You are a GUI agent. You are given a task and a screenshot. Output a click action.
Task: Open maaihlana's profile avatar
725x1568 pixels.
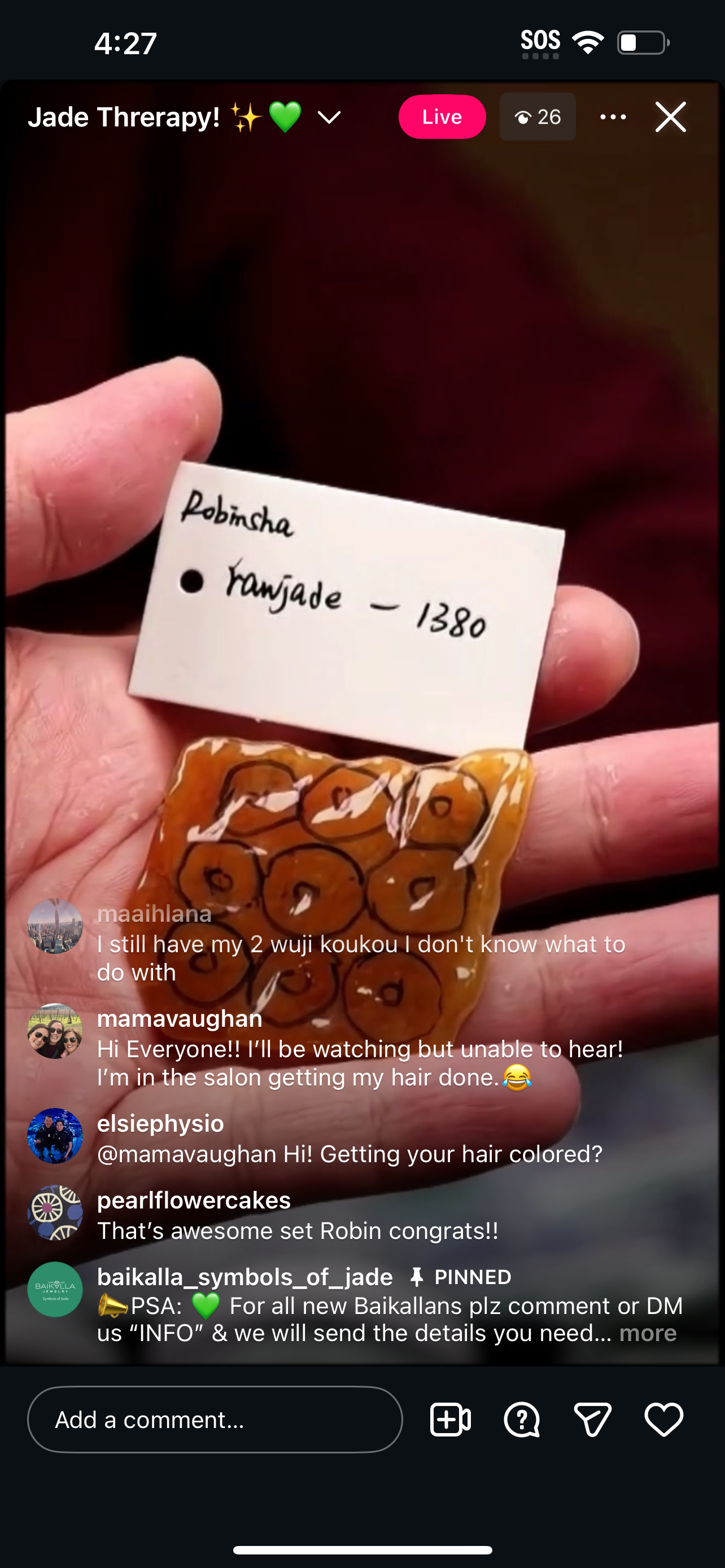click(55, 926)
